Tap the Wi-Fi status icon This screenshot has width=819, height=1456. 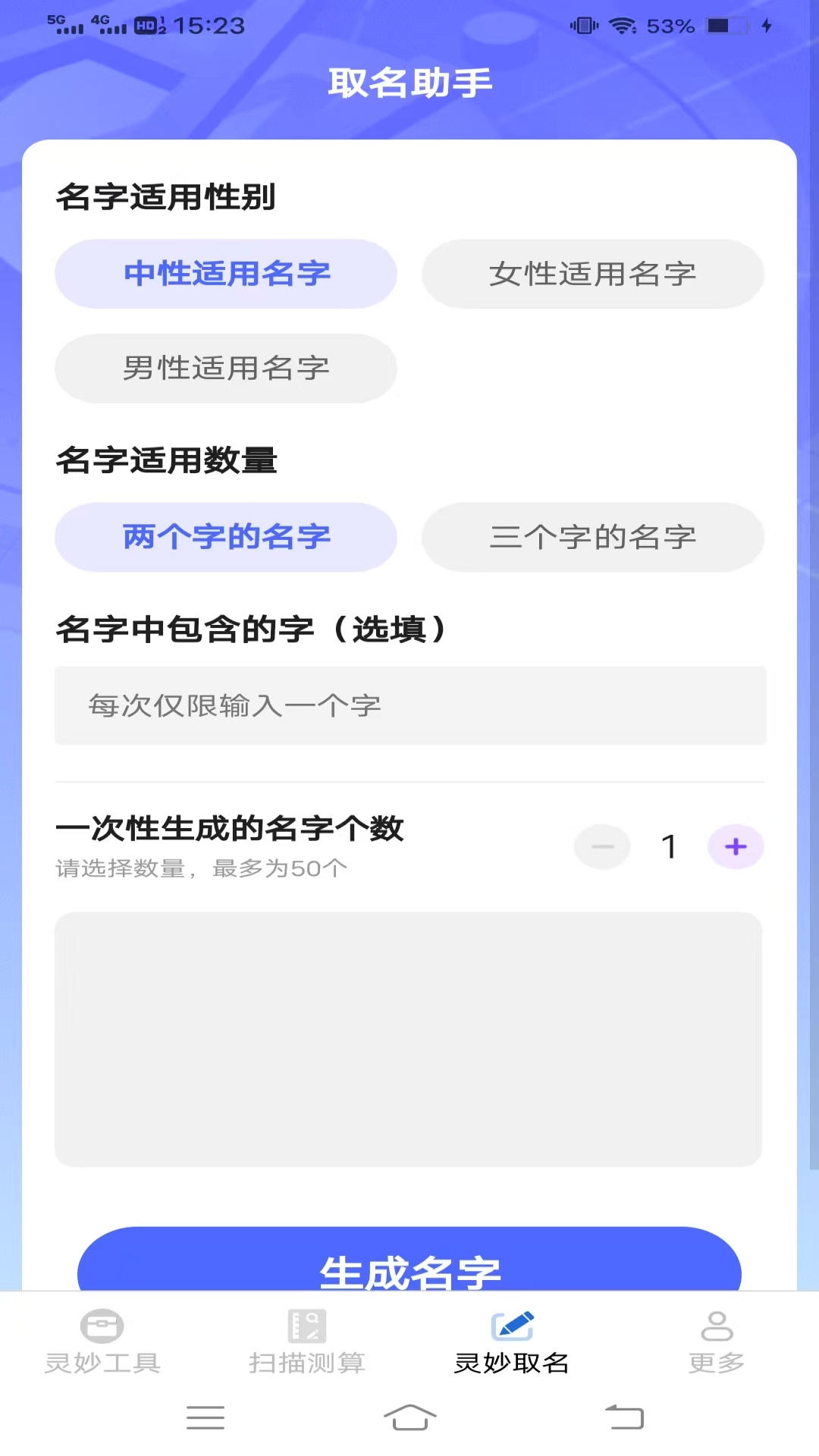point(622,25)
